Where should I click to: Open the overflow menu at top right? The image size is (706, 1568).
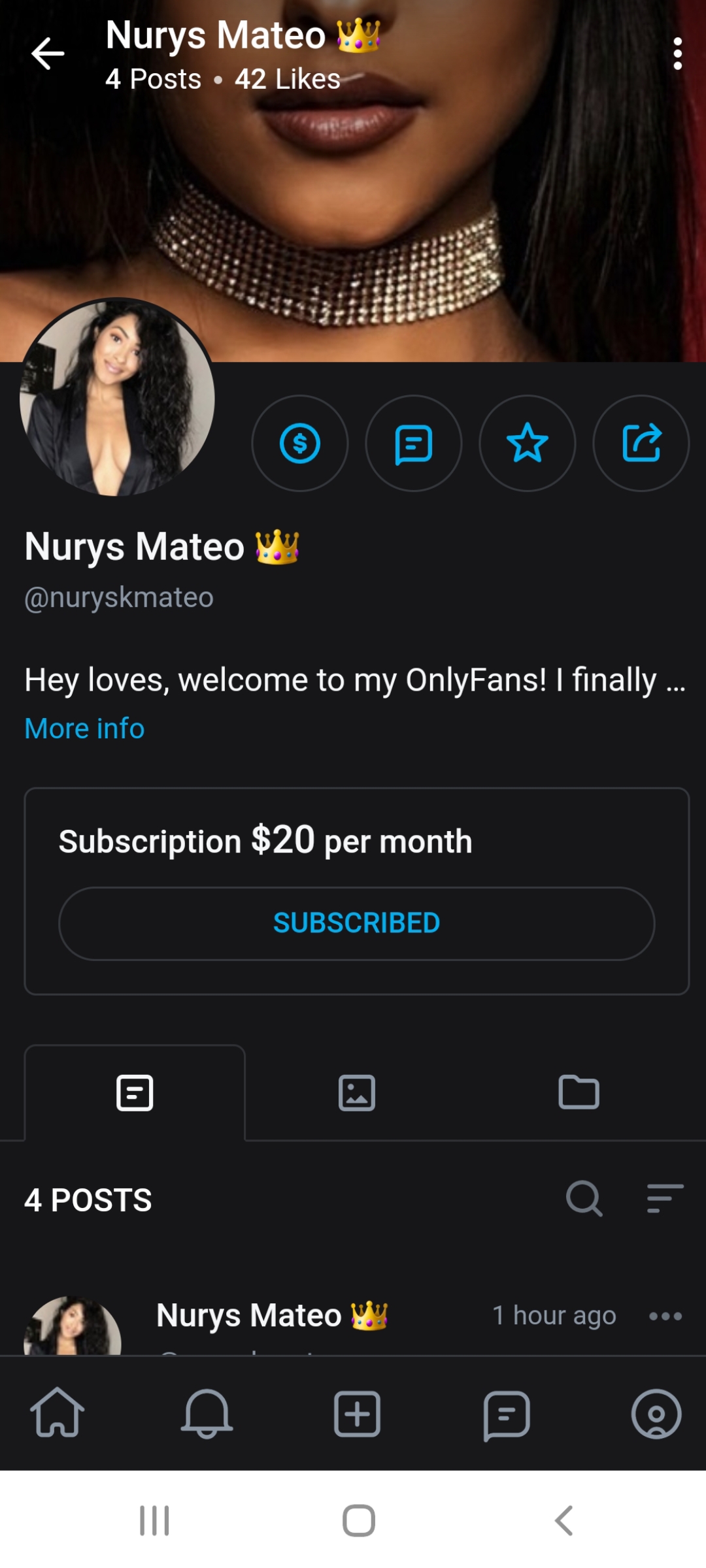pyautogui.click(x=678, y=54)
